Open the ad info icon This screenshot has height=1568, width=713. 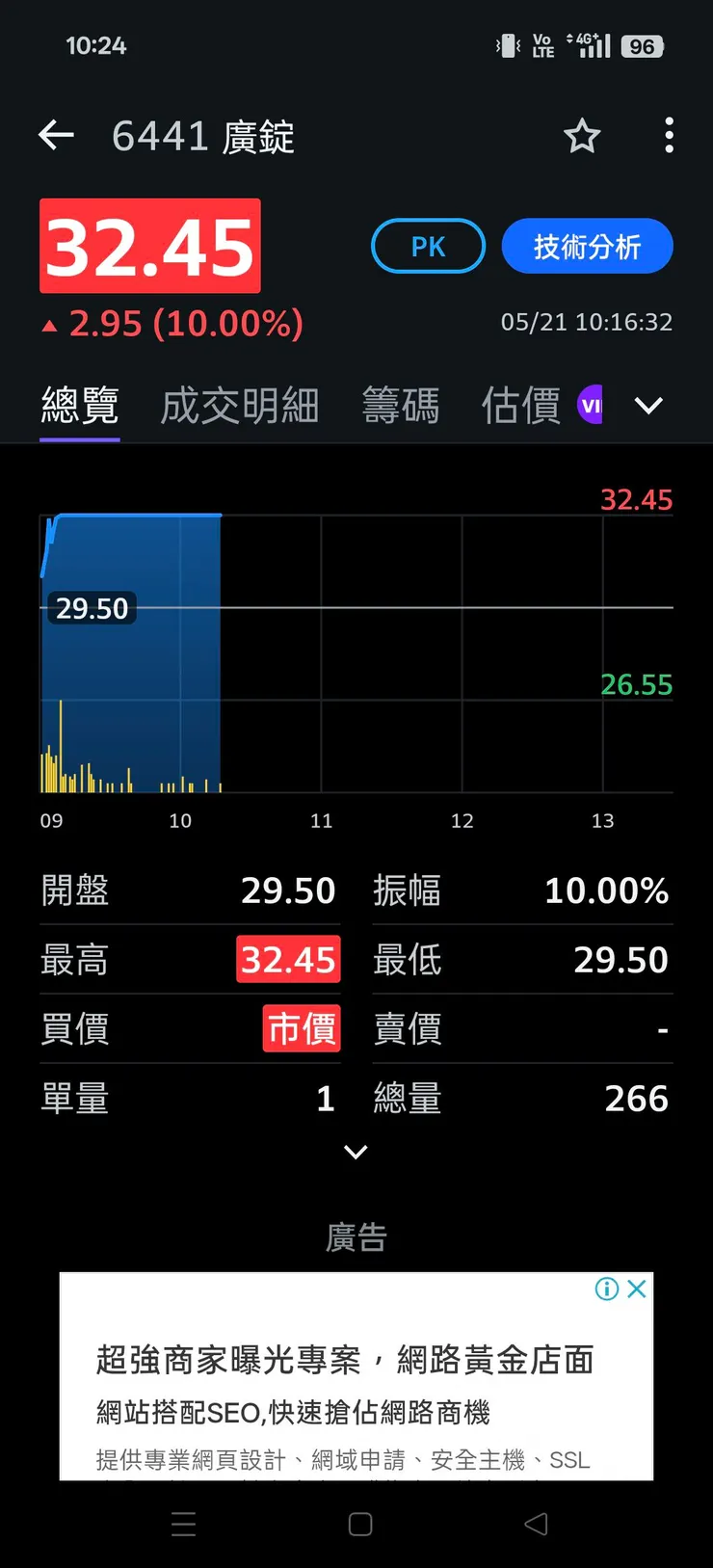606,1289
